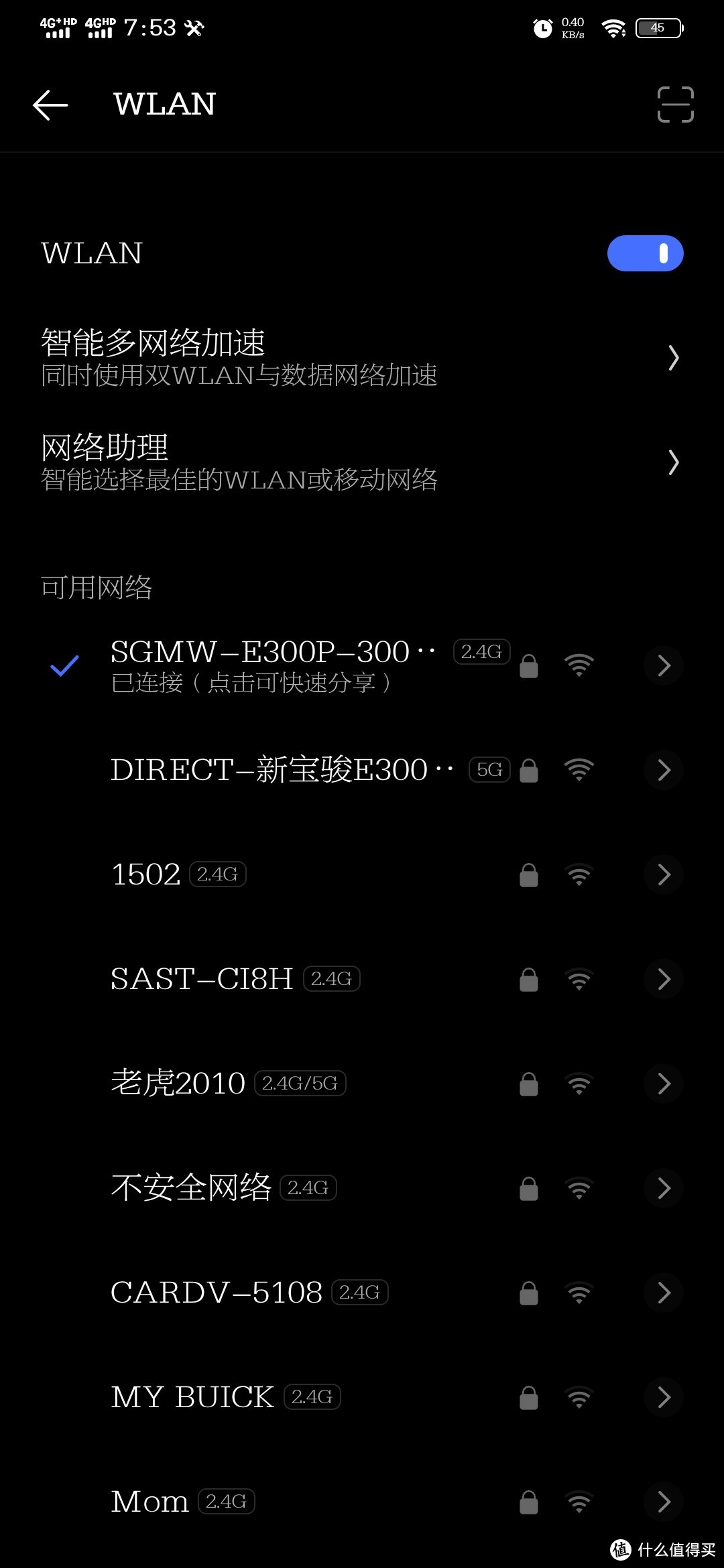The image size is (724, 1568).
Task: Open details arrow for MY BUICK
Action: tap(663, 1397)
